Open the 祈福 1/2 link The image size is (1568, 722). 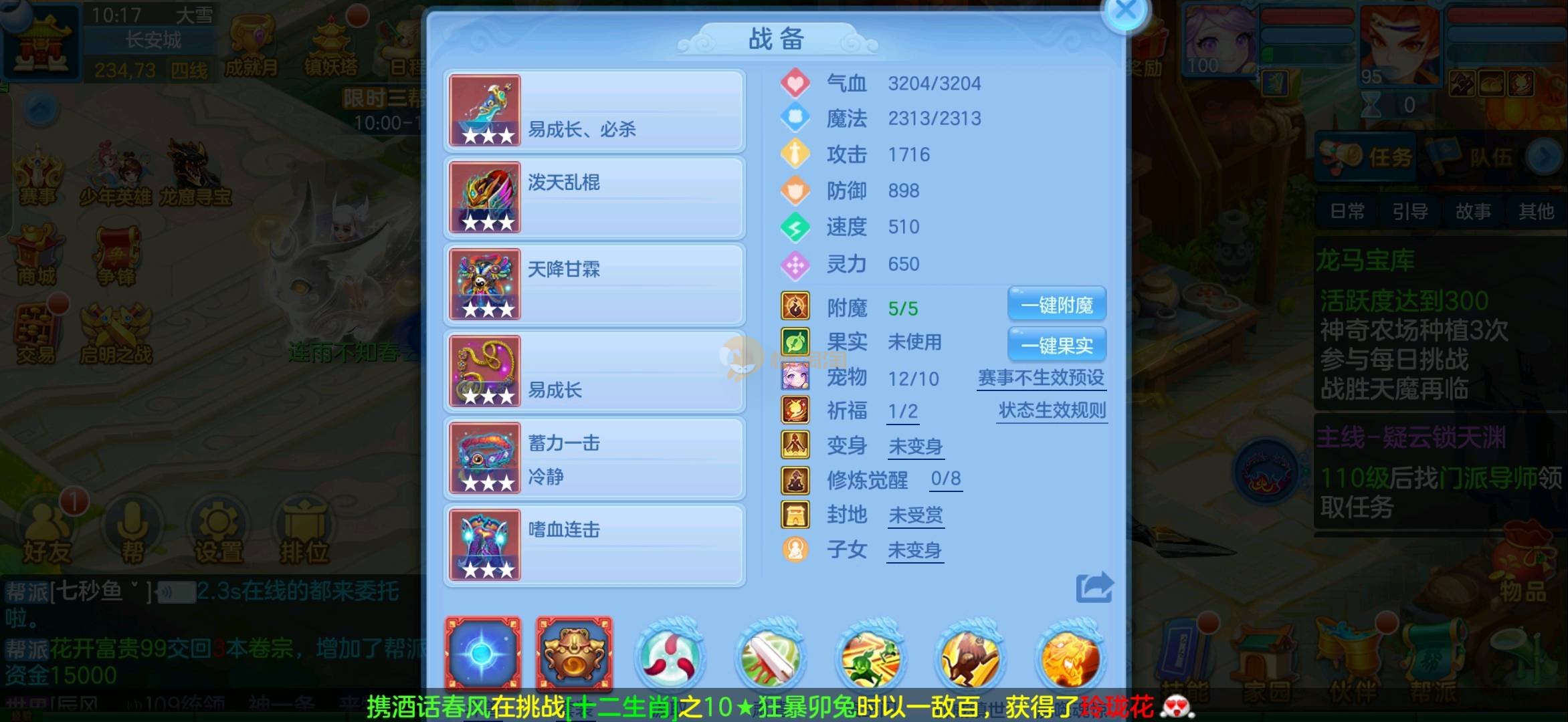tap(902, 412)
